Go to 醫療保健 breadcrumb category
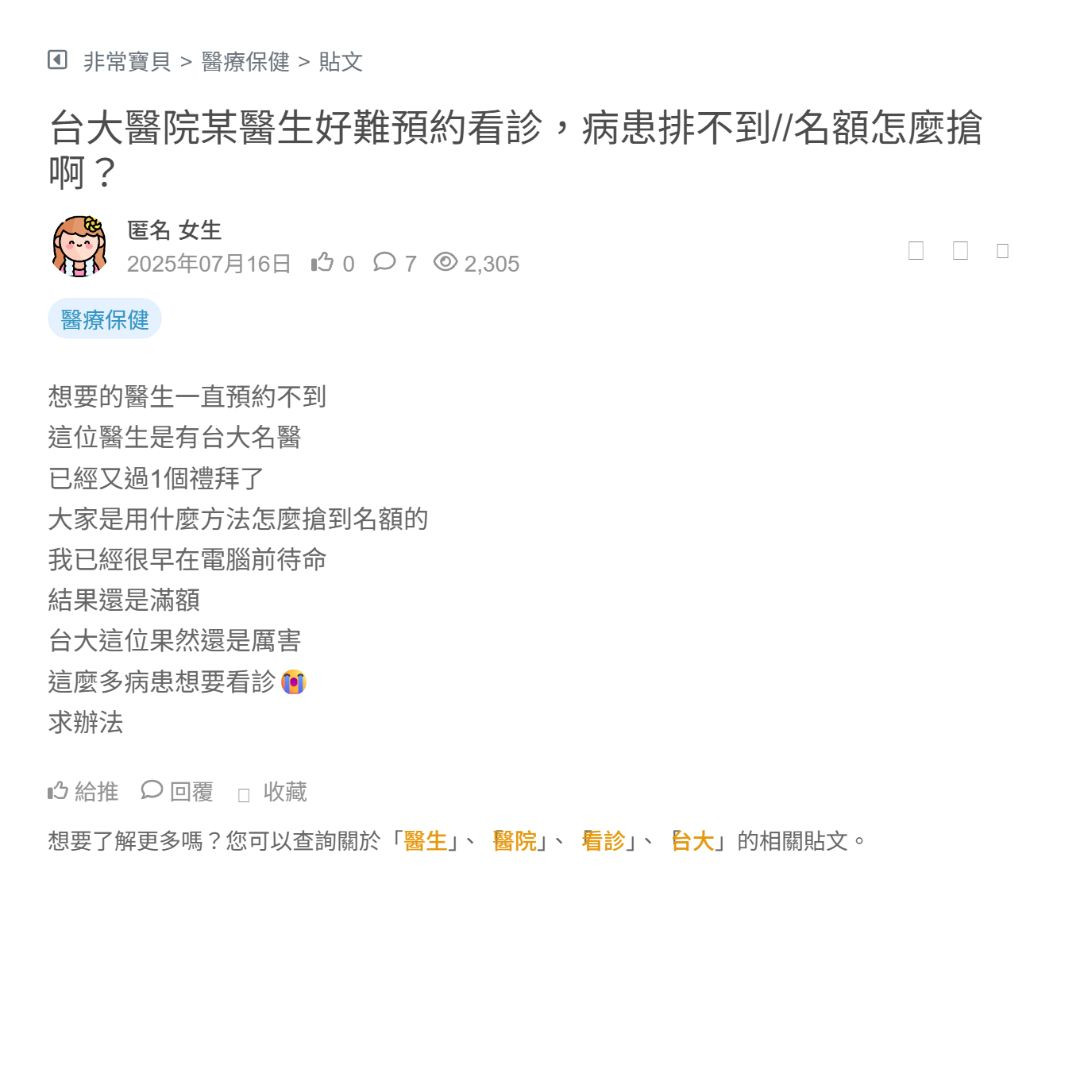Viewport: 1080px width, 1080px height. pos(245,62)
